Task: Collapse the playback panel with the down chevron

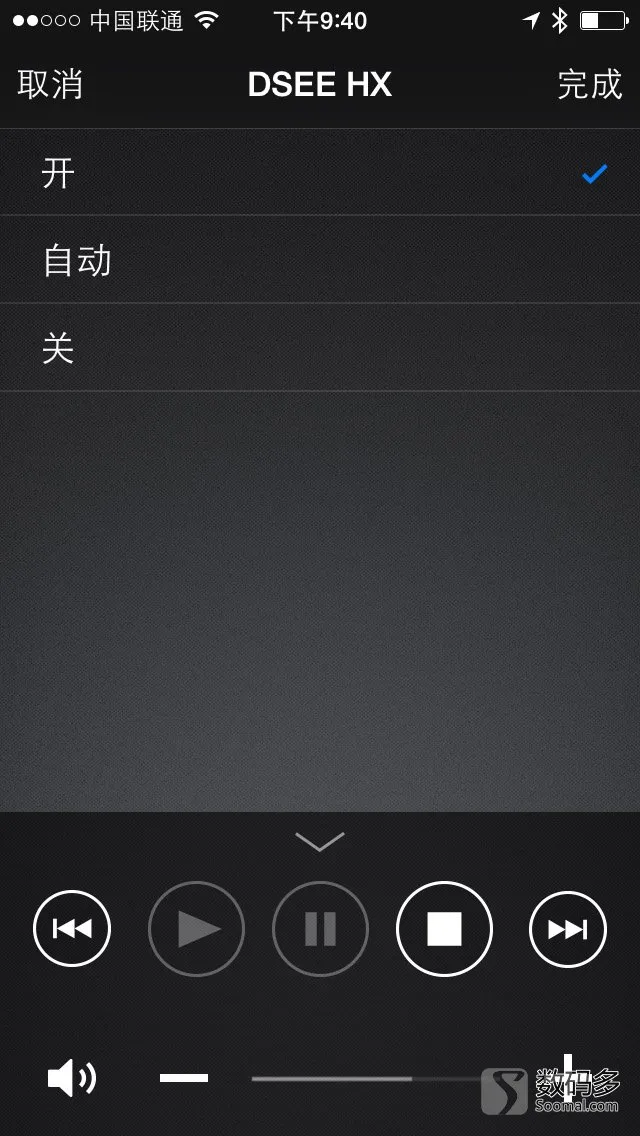Action: [x=320, y=841]
